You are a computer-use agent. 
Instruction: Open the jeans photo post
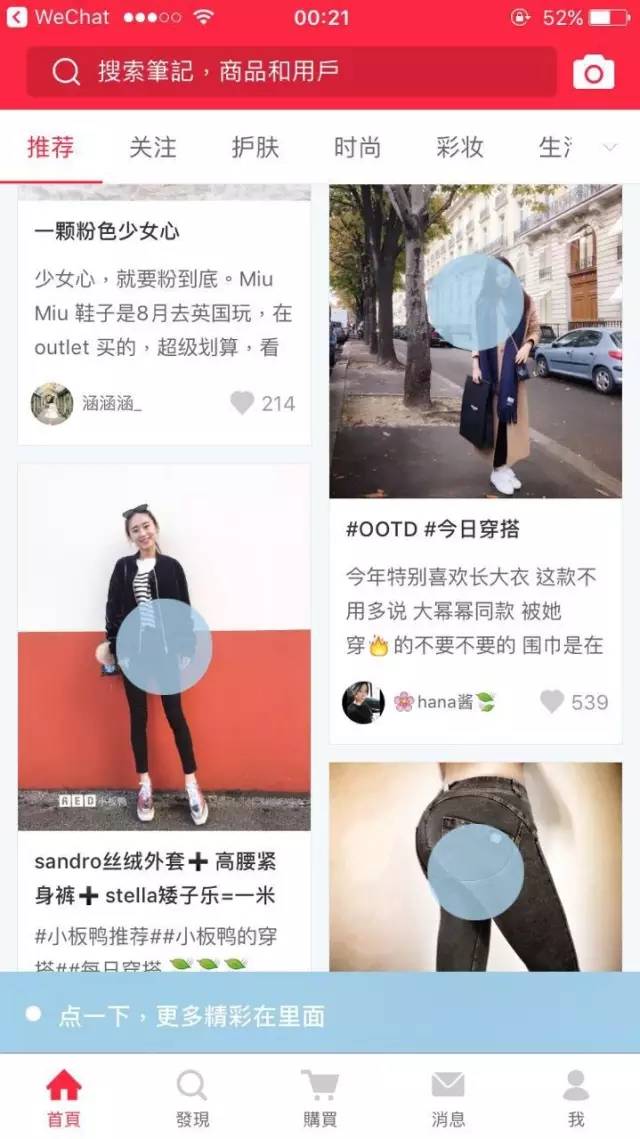tap(475, 865)
